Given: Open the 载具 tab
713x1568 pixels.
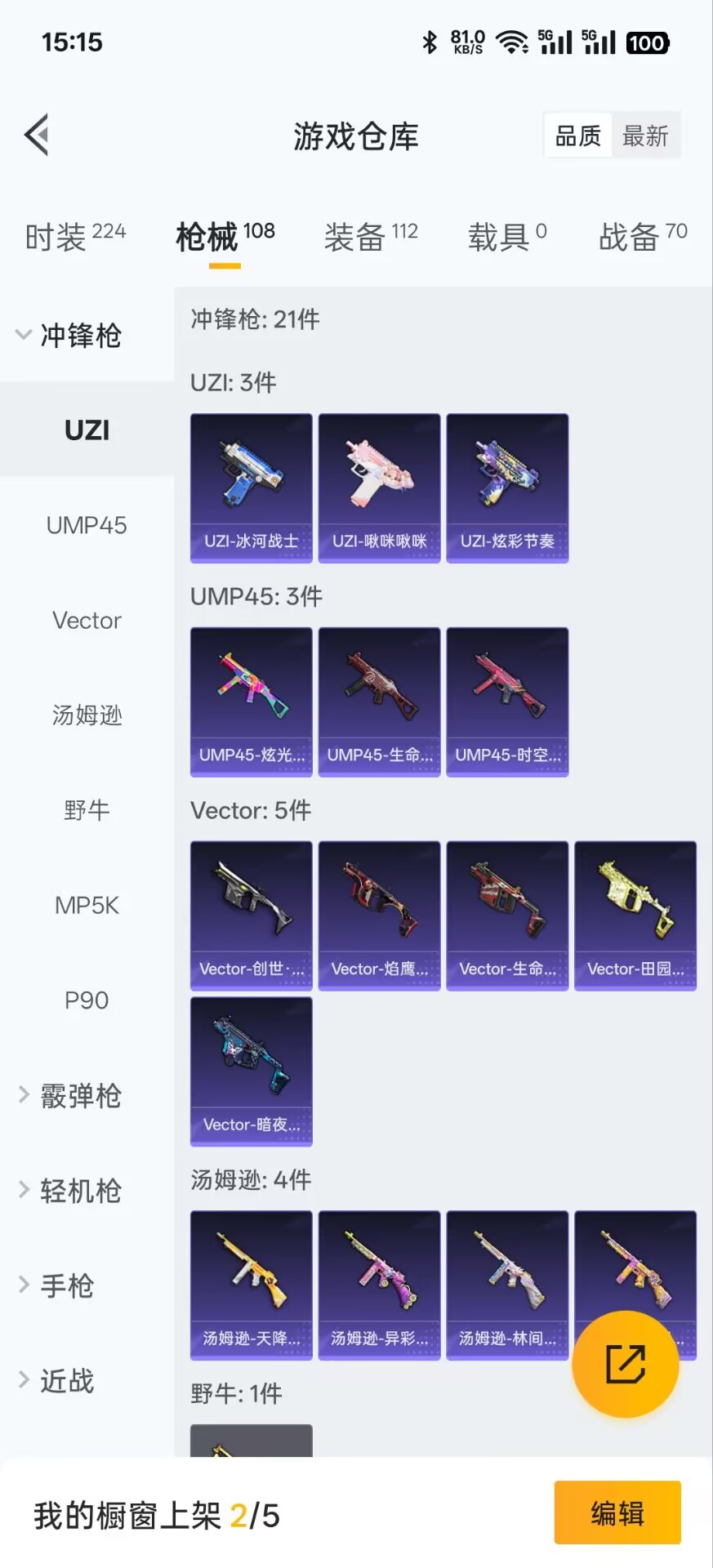Looking at the screenshot, I should tap(507, 237).
